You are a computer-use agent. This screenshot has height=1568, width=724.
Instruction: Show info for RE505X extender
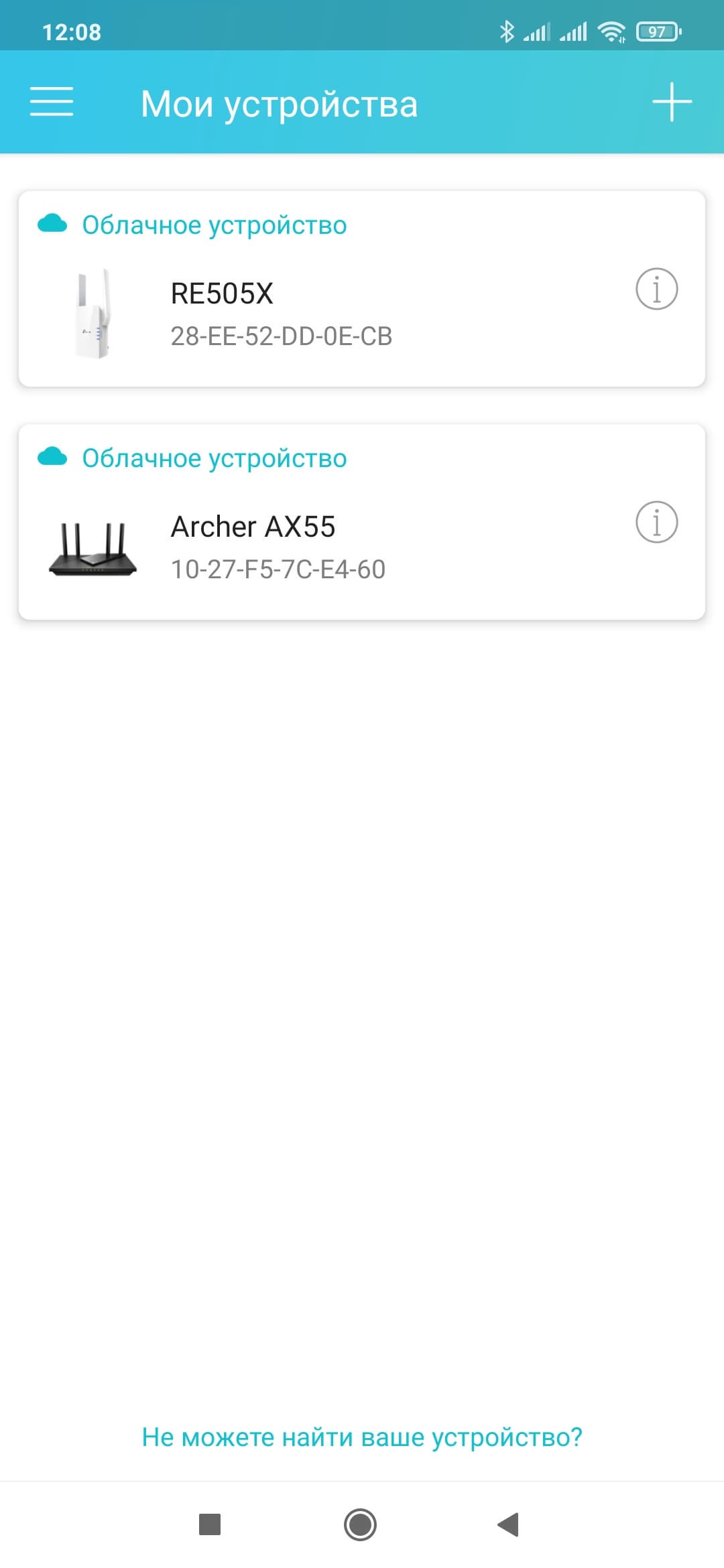coord(656,289)
